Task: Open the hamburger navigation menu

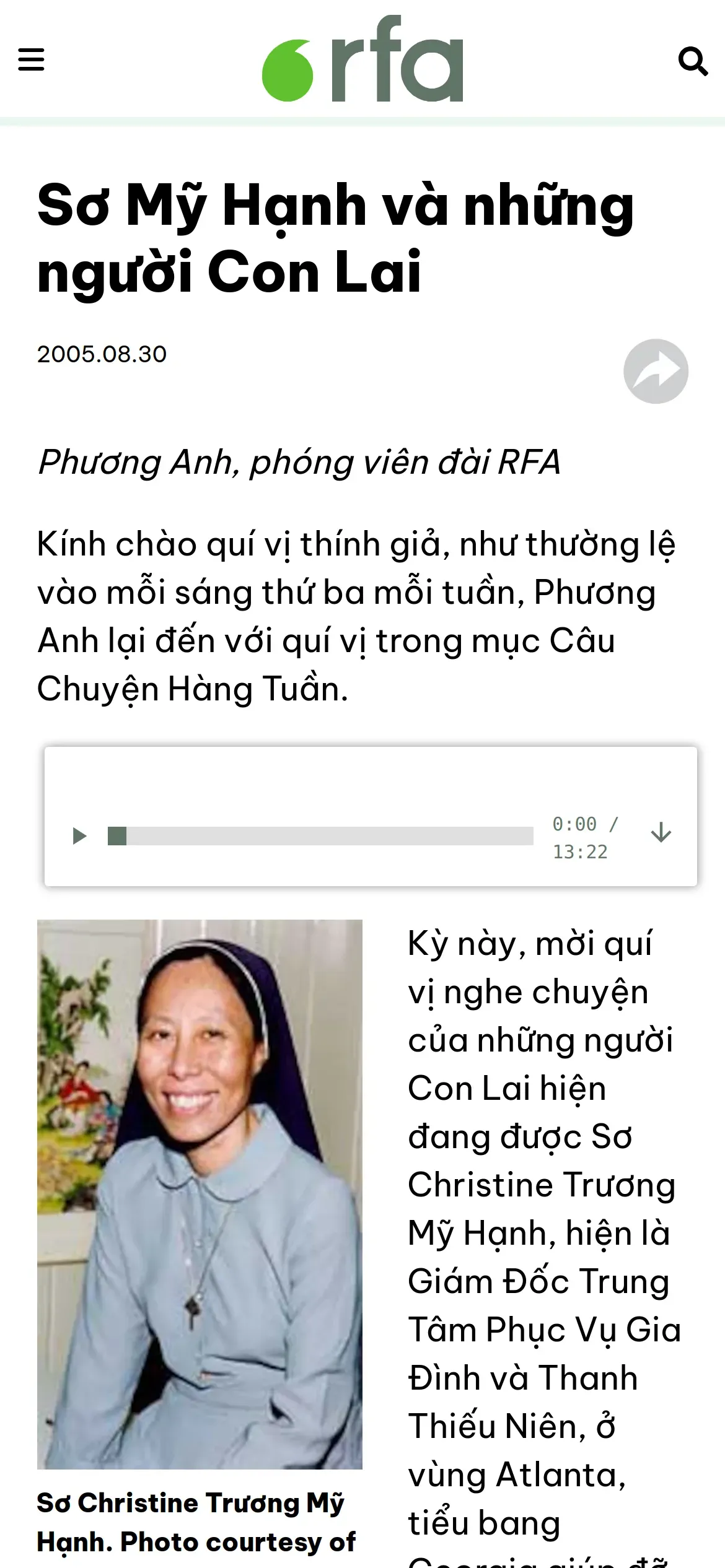Action: coord(31,60)
